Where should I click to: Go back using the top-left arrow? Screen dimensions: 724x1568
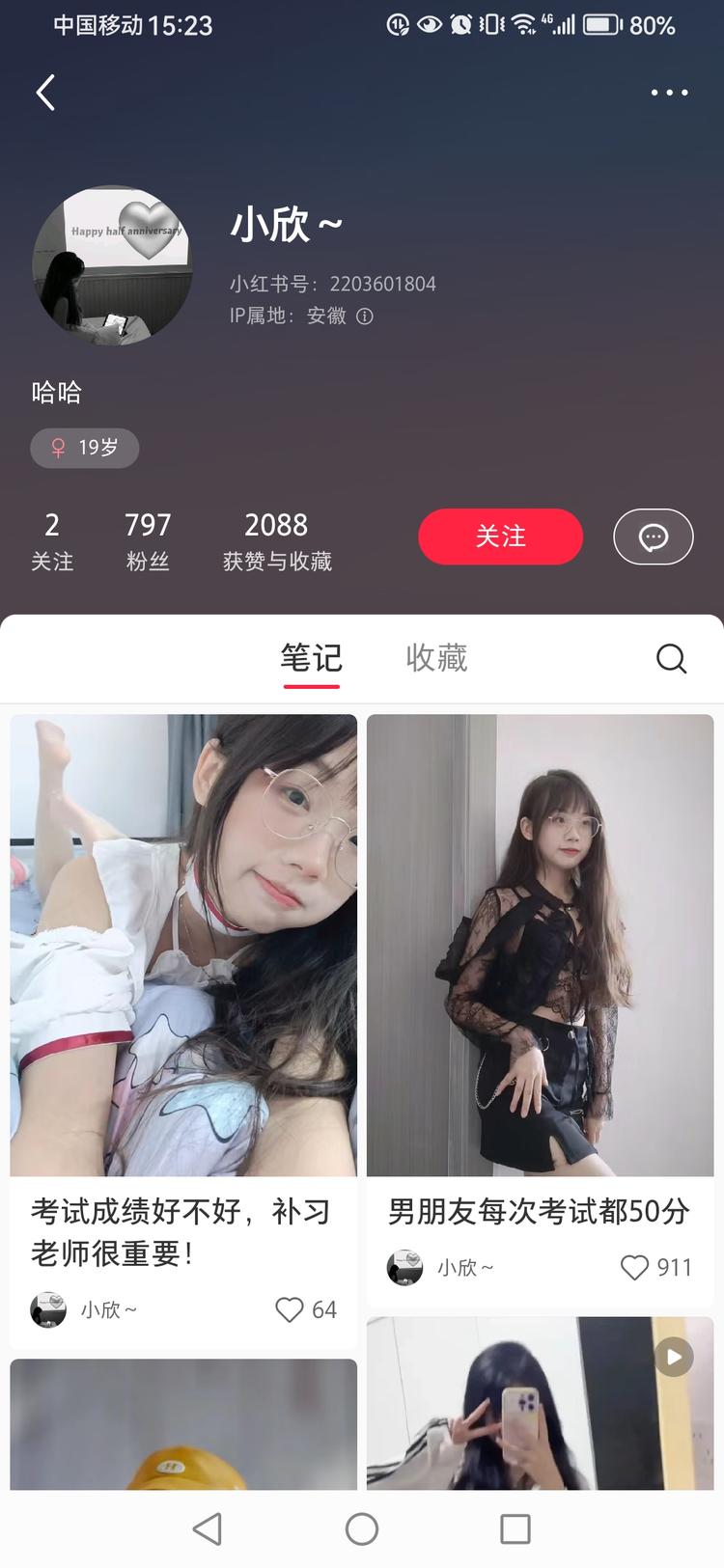[x=45, y=93]
